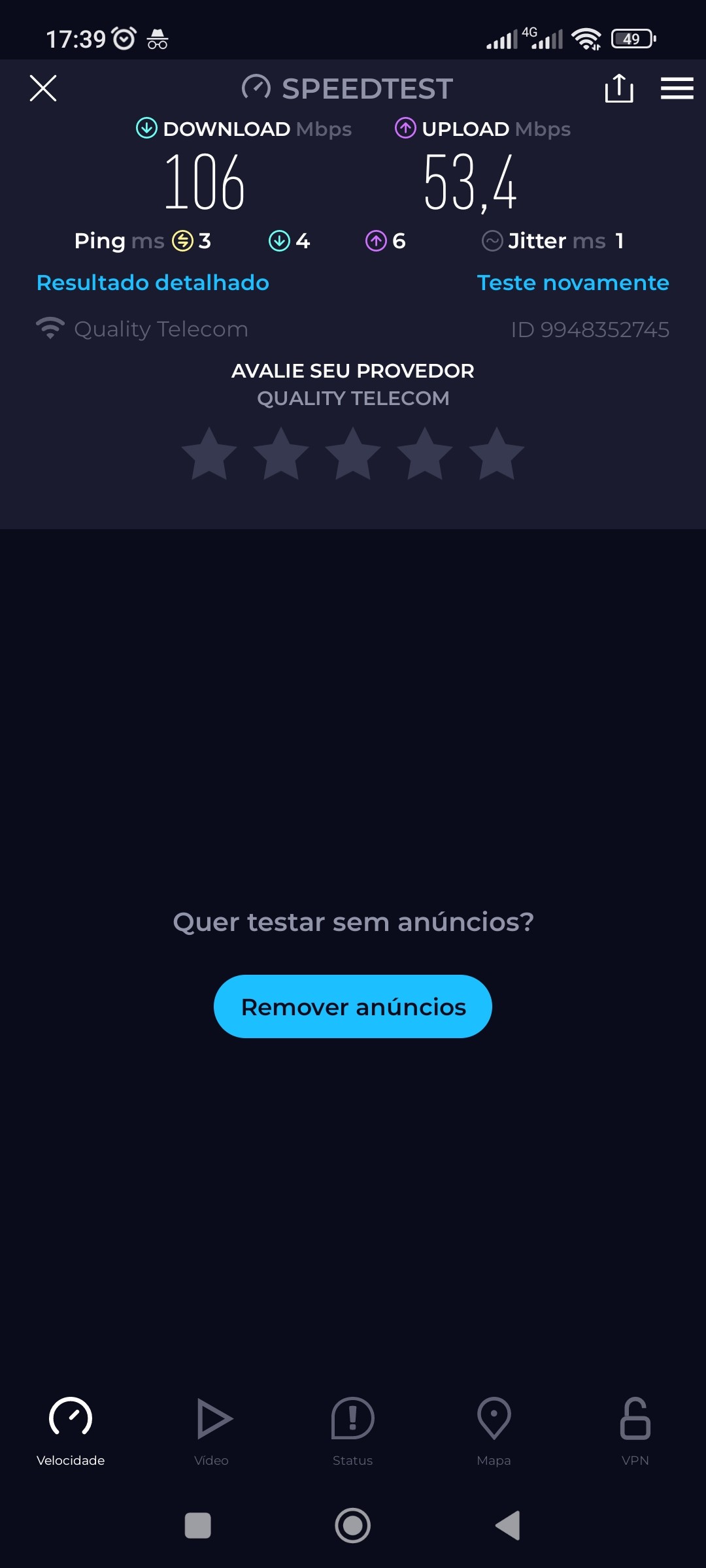
Task: Close the speed test result
Action: tap(43, 88)
